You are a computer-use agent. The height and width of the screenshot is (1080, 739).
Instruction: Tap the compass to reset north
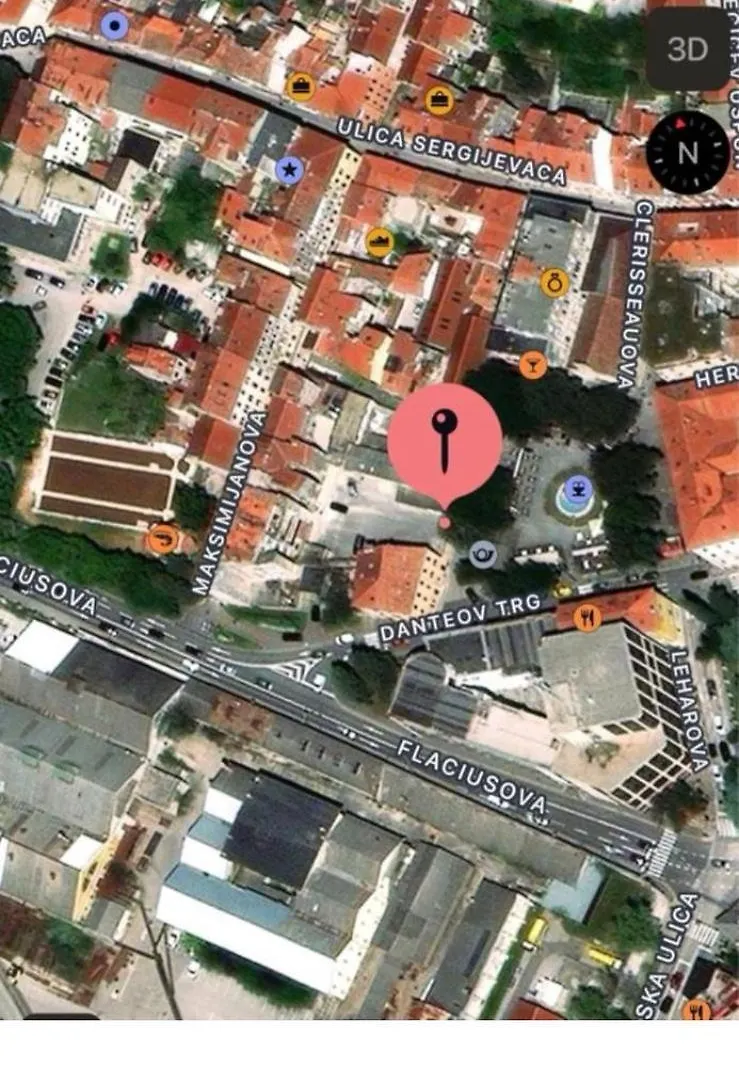click(687, 152)
